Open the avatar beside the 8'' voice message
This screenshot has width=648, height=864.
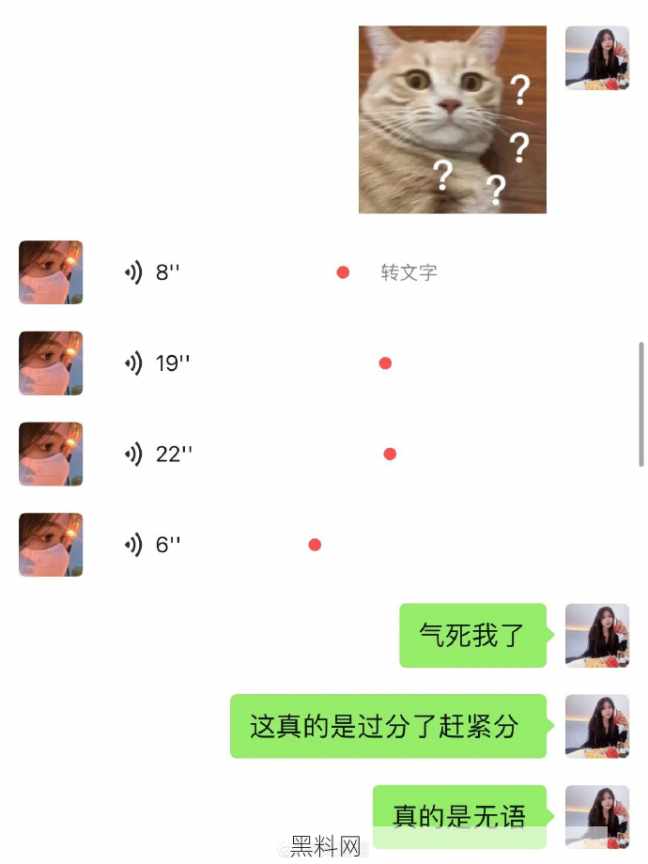[51, 272]
